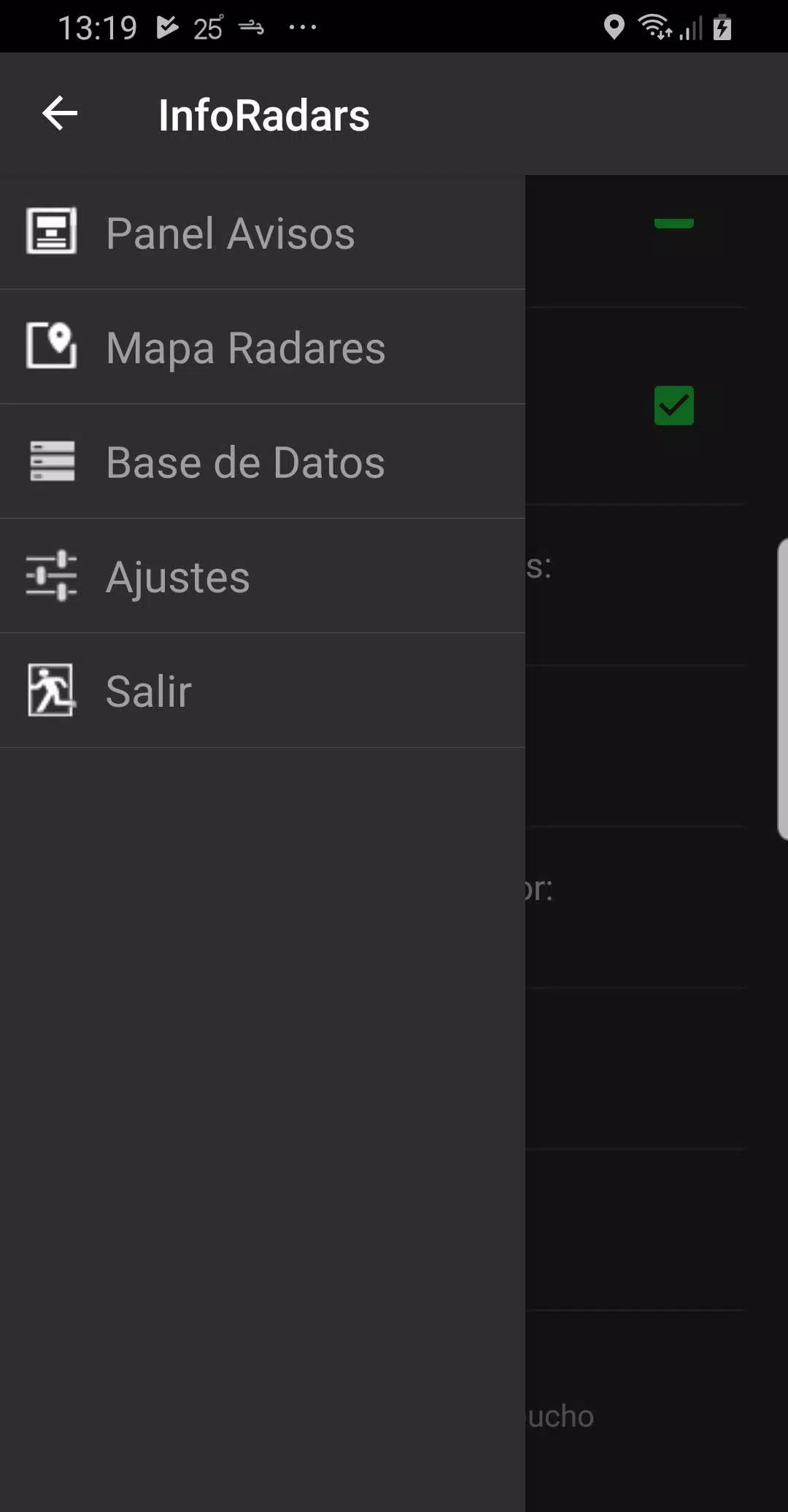
Task: Open Base de Datos via its database icon
Action: click(53, 462)
